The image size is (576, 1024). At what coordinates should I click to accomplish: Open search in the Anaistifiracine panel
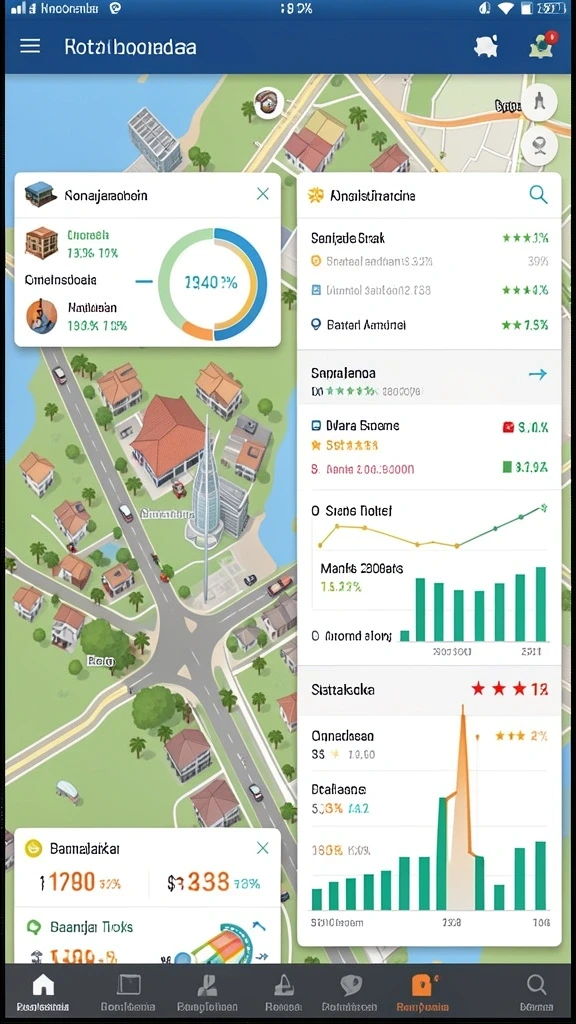pos(538,194)
